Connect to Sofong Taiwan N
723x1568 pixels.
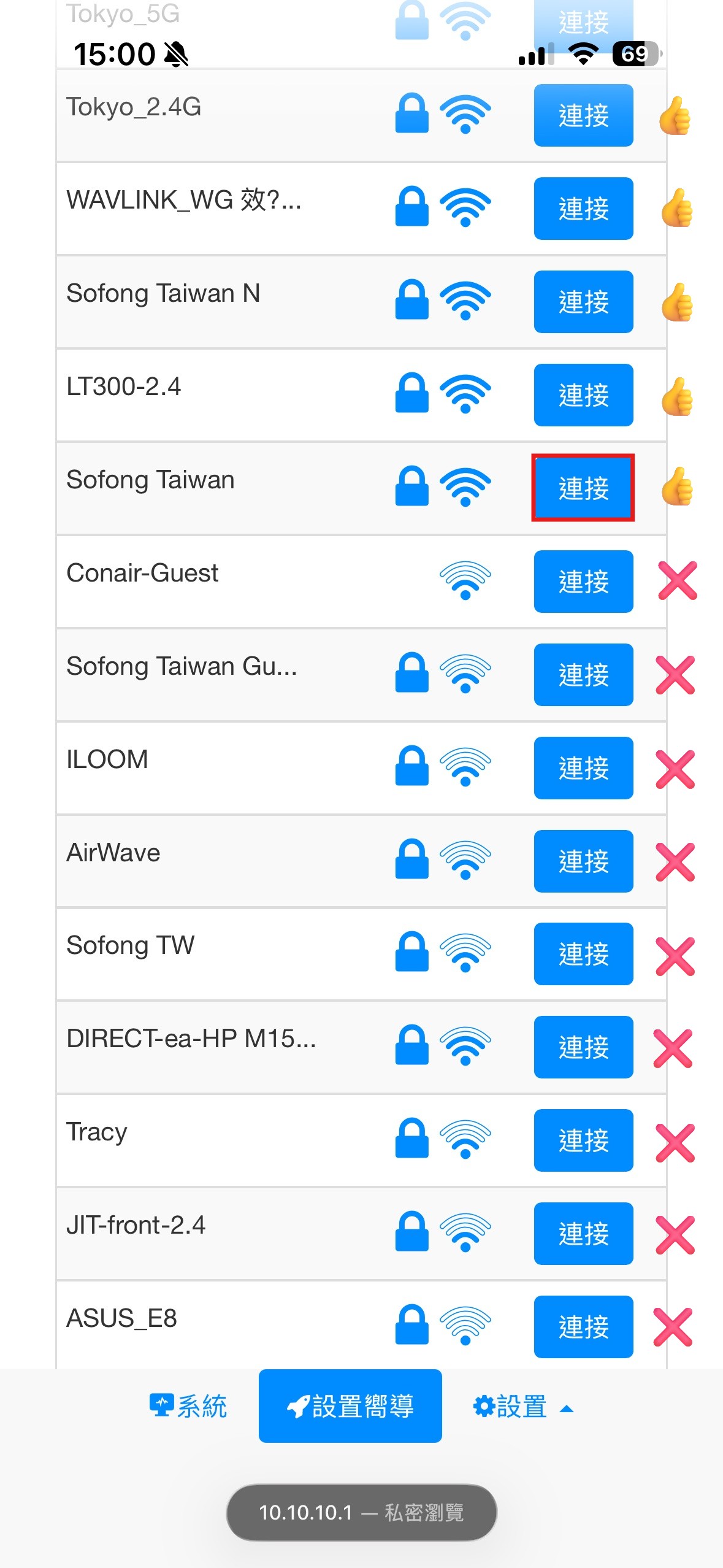coord(583,302)
